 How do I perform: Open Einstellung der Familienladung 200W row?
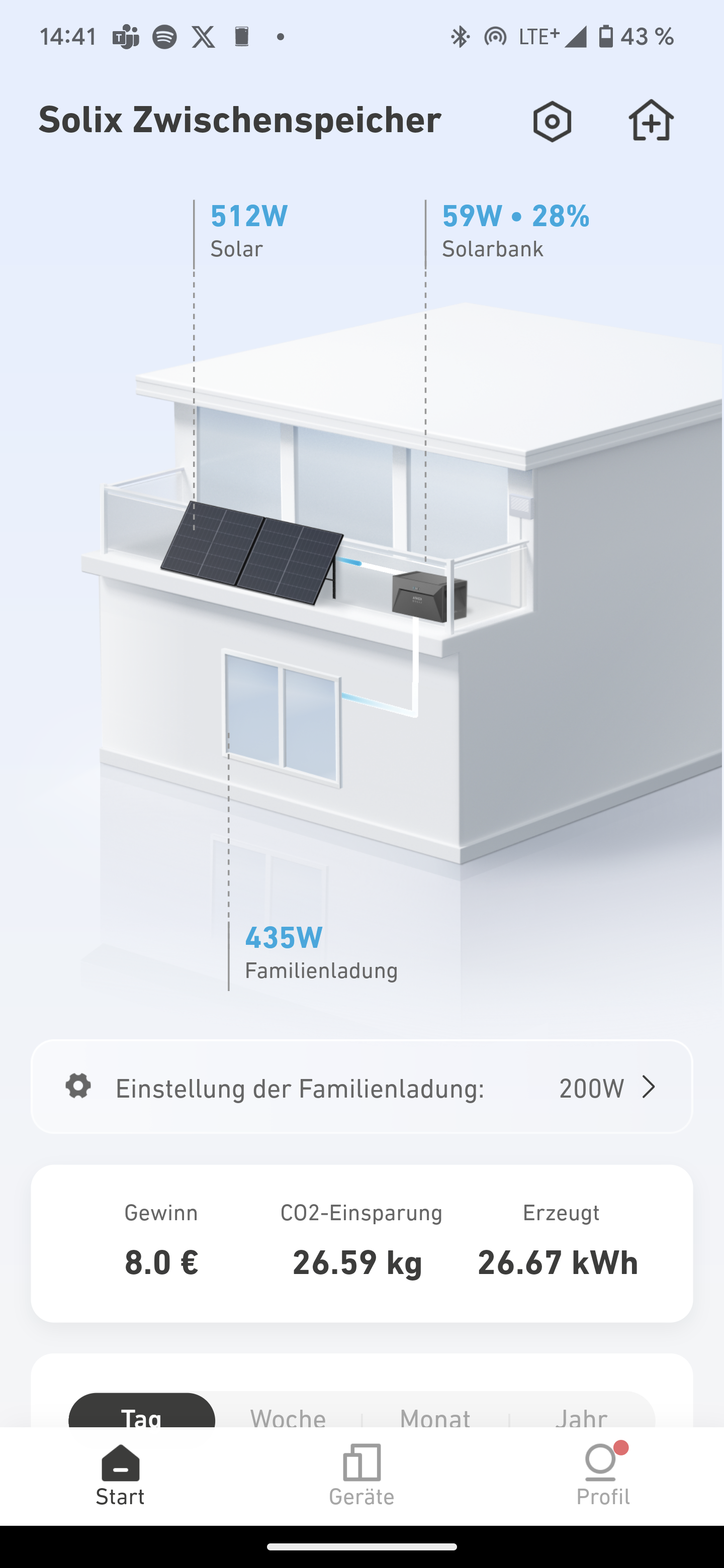[361, 1087]
